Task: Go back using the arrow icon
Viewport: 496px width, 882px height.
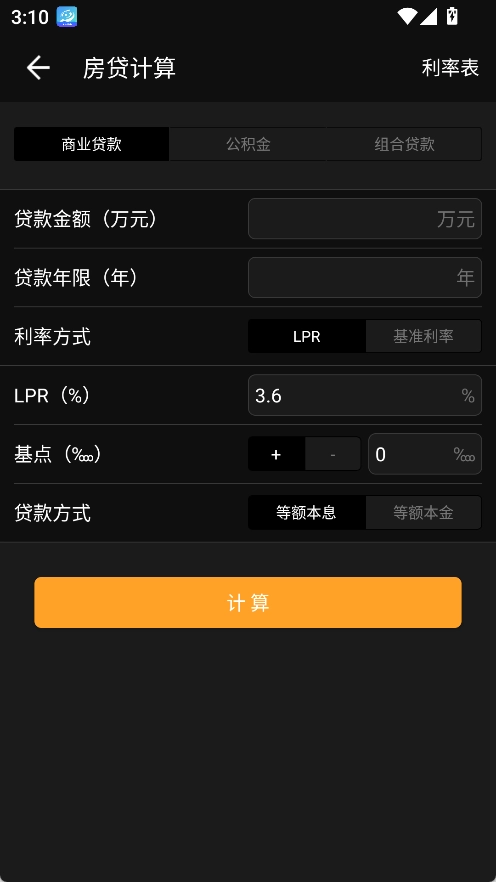Action: (x=38, y=68)
